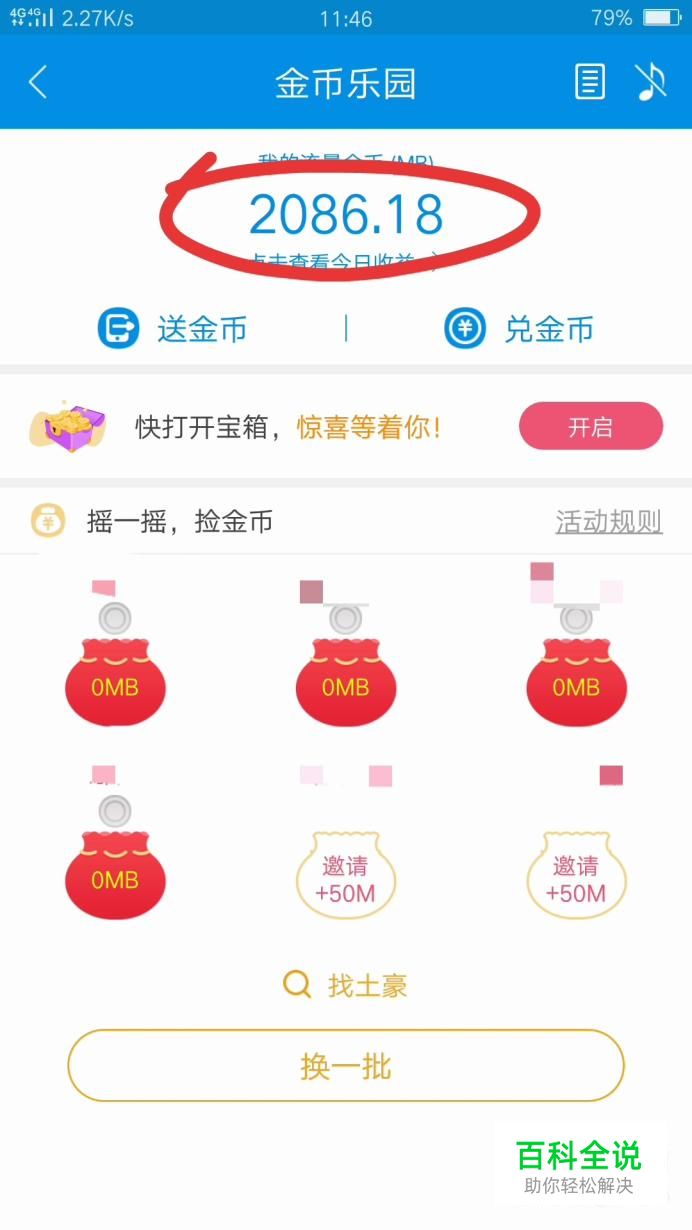Tap 找土豪 search link
Viewport: 692px width, 1230px height.
tap(346, 986)
